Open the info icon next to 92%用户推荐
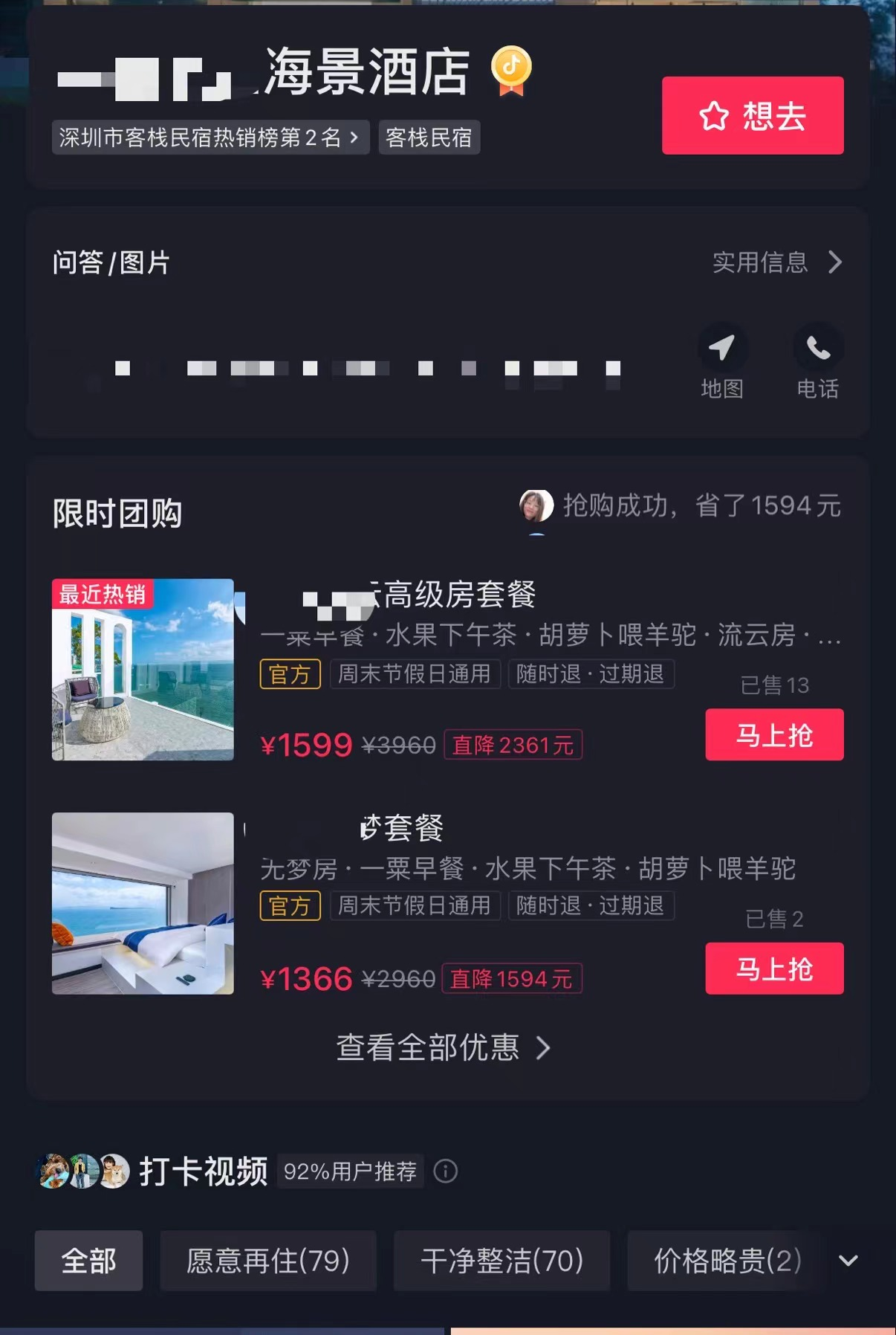The width and height of the screenshot is (896, 1335). pos(444,1172)
